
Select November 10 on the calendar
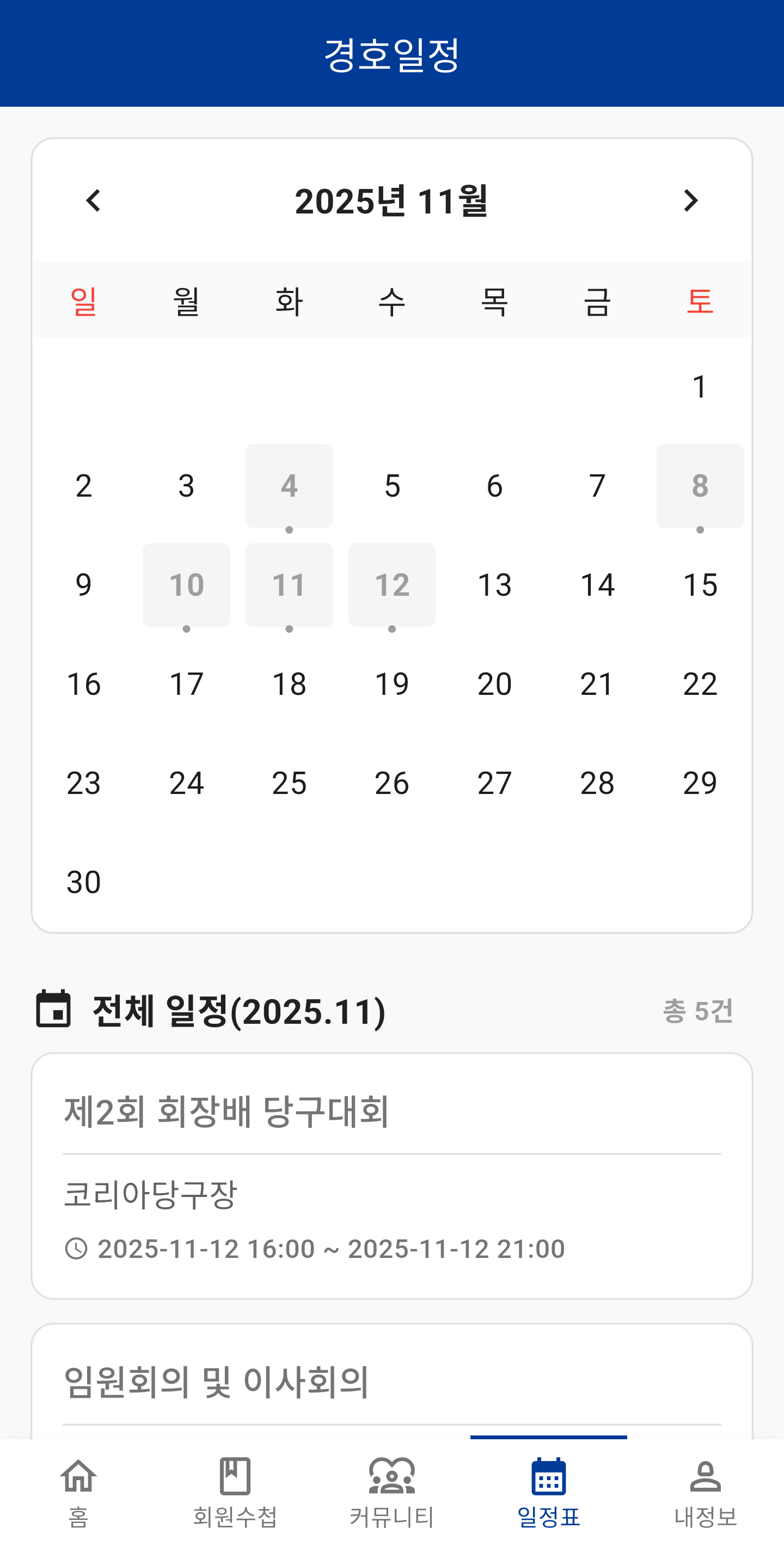187,584
